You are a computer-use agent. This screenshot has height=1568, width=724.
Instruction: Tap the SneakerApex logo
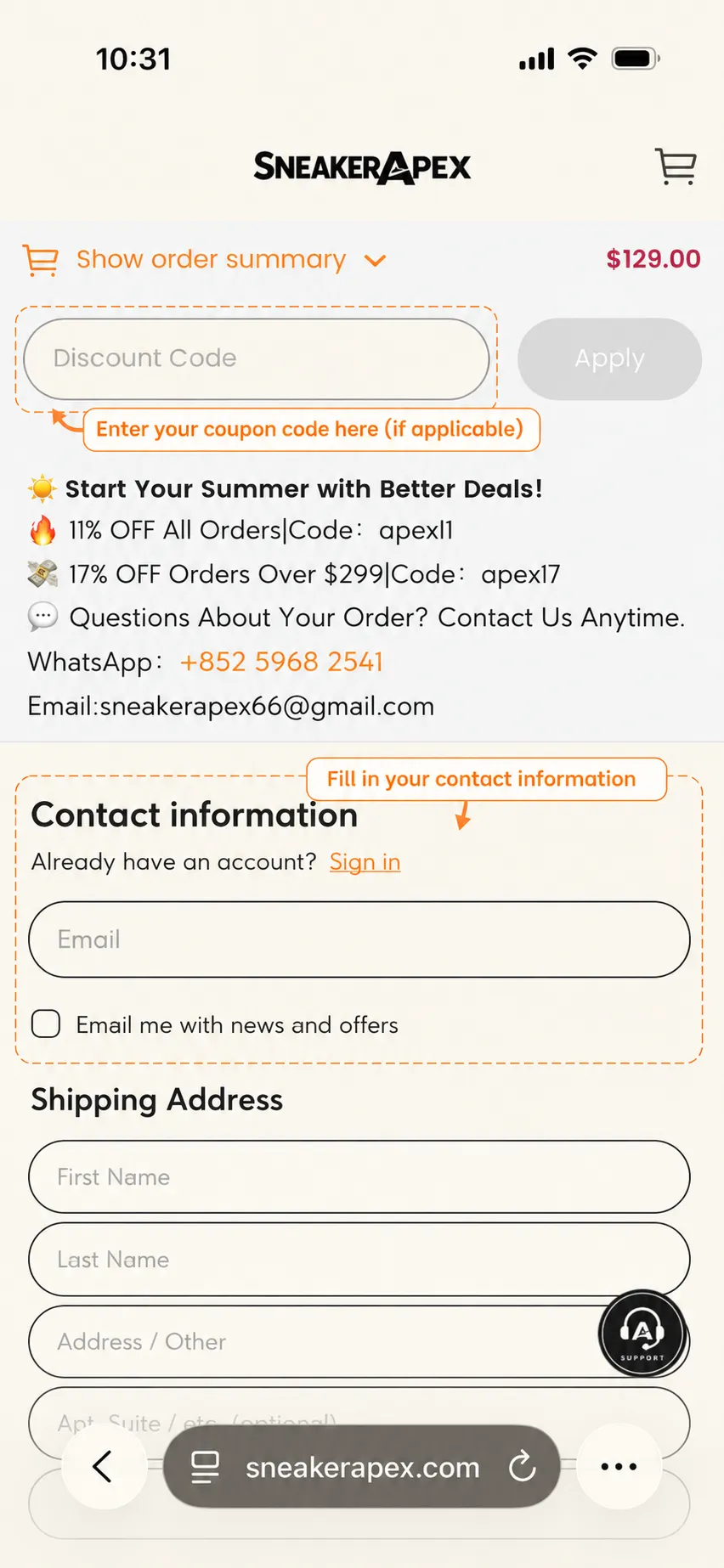(362, 166)
